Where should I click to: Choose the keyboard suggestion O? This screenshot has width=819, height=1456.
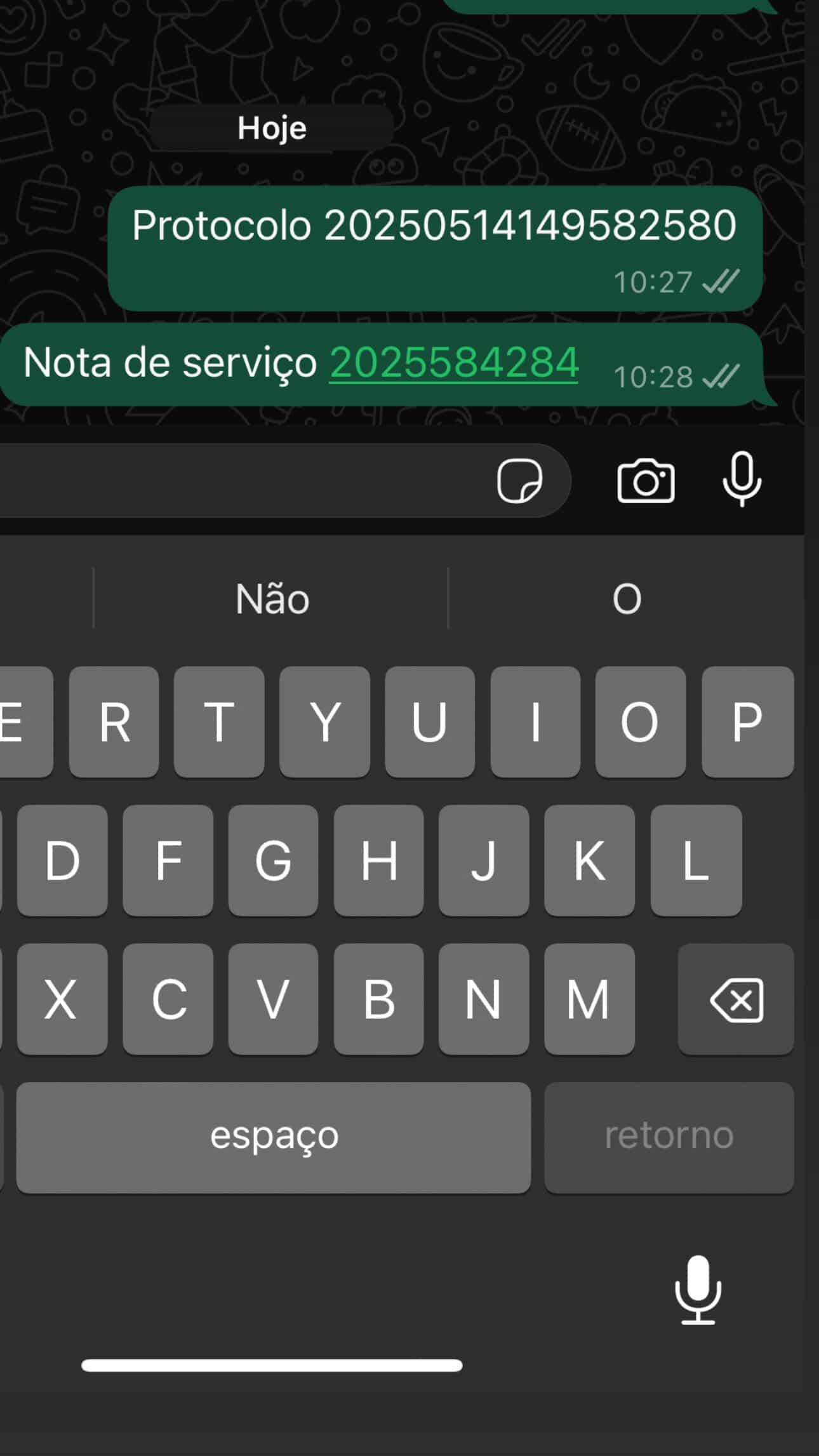(627, 599)
